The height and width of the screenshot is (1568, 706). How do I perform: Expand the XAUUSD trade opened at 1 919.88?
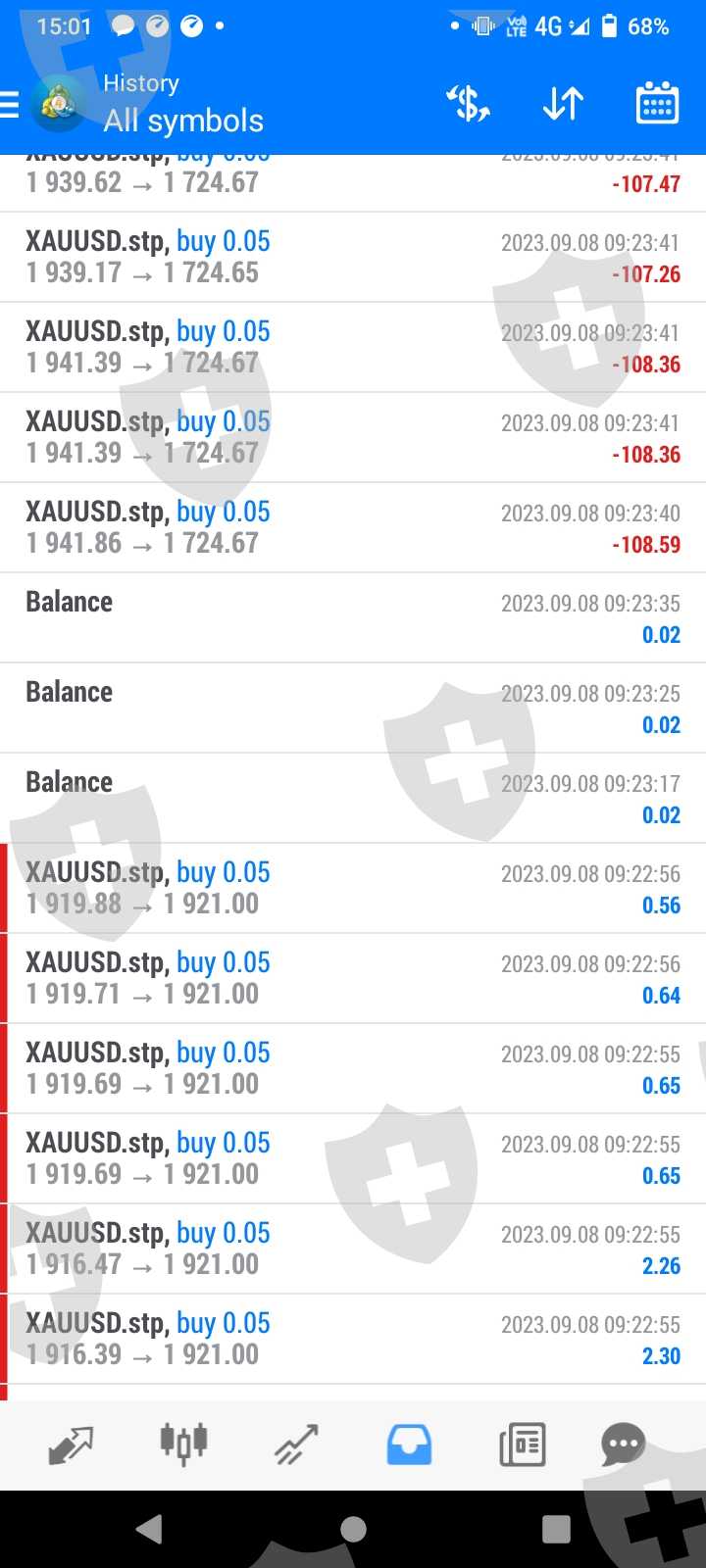coord(353,888)
